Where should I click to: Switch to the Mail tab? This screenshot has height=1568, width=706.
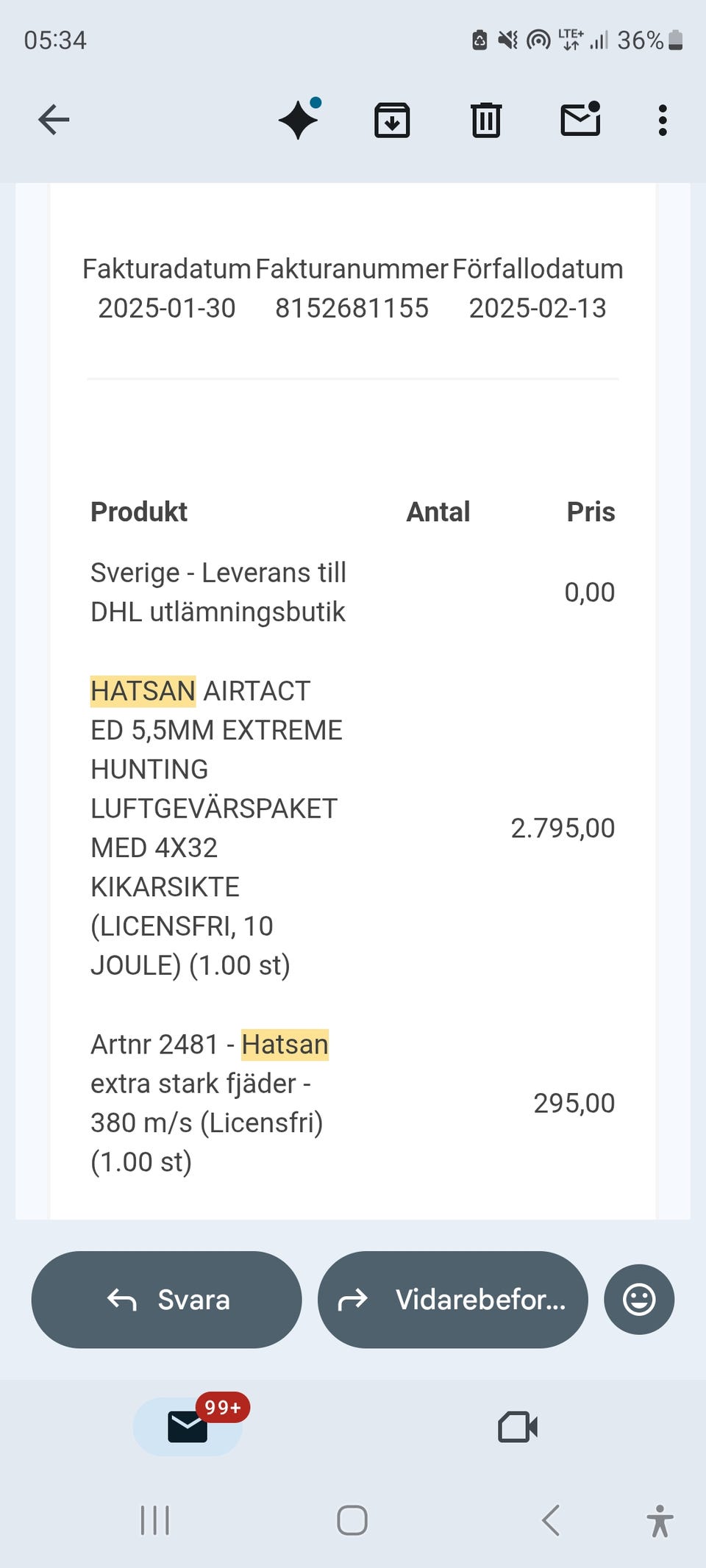pyautogui.click(x=188, y=1427)
